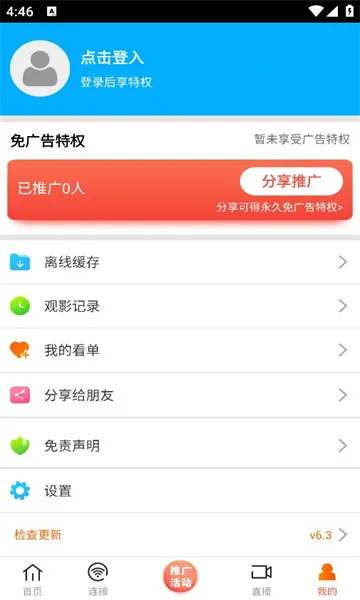The image size is (360, 600).
Task: Tap 点击登入 to sign in
Action: [x=112, y=57]
